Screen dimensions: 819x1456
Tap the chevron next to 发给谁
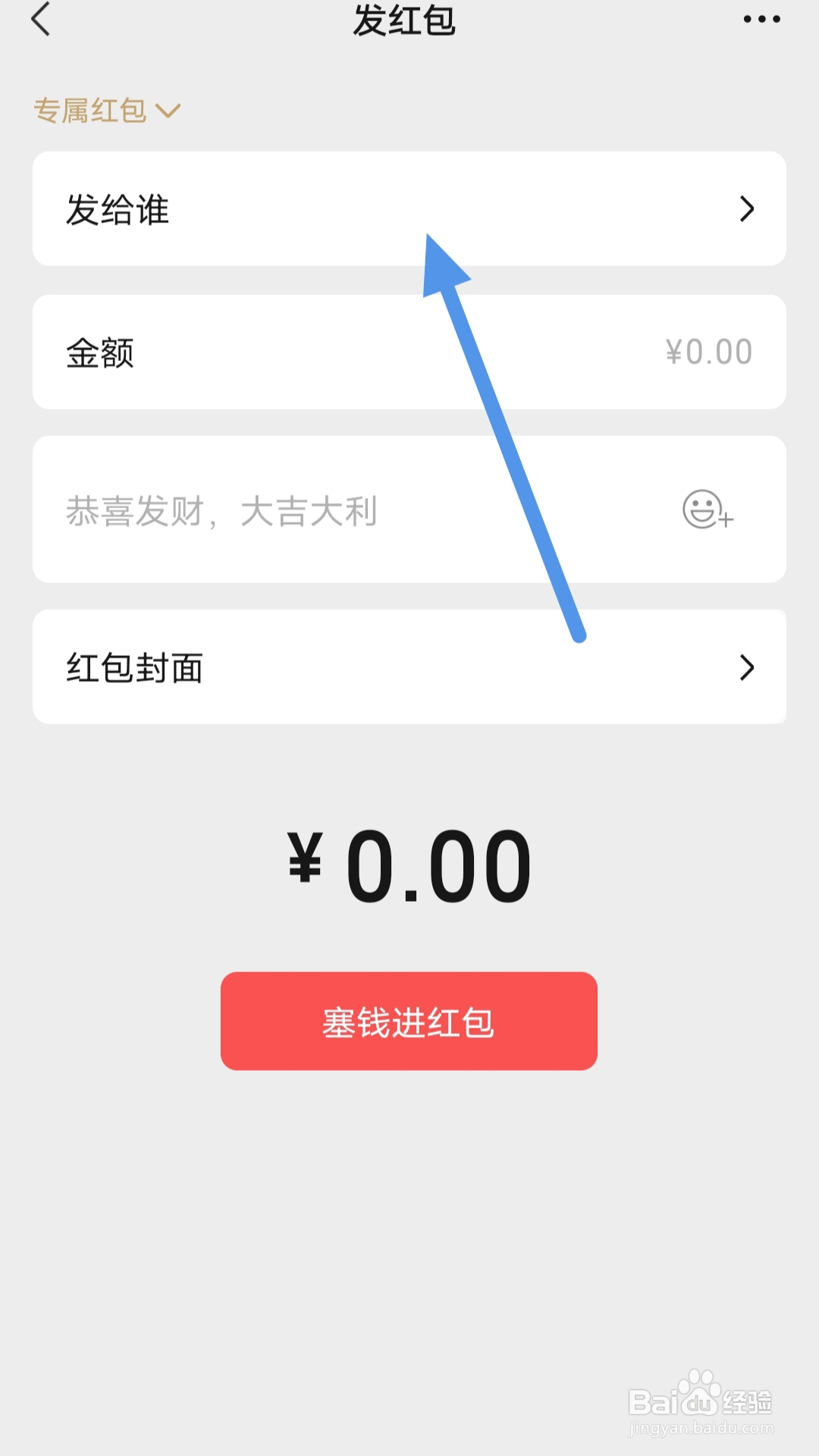click(748, 209)
